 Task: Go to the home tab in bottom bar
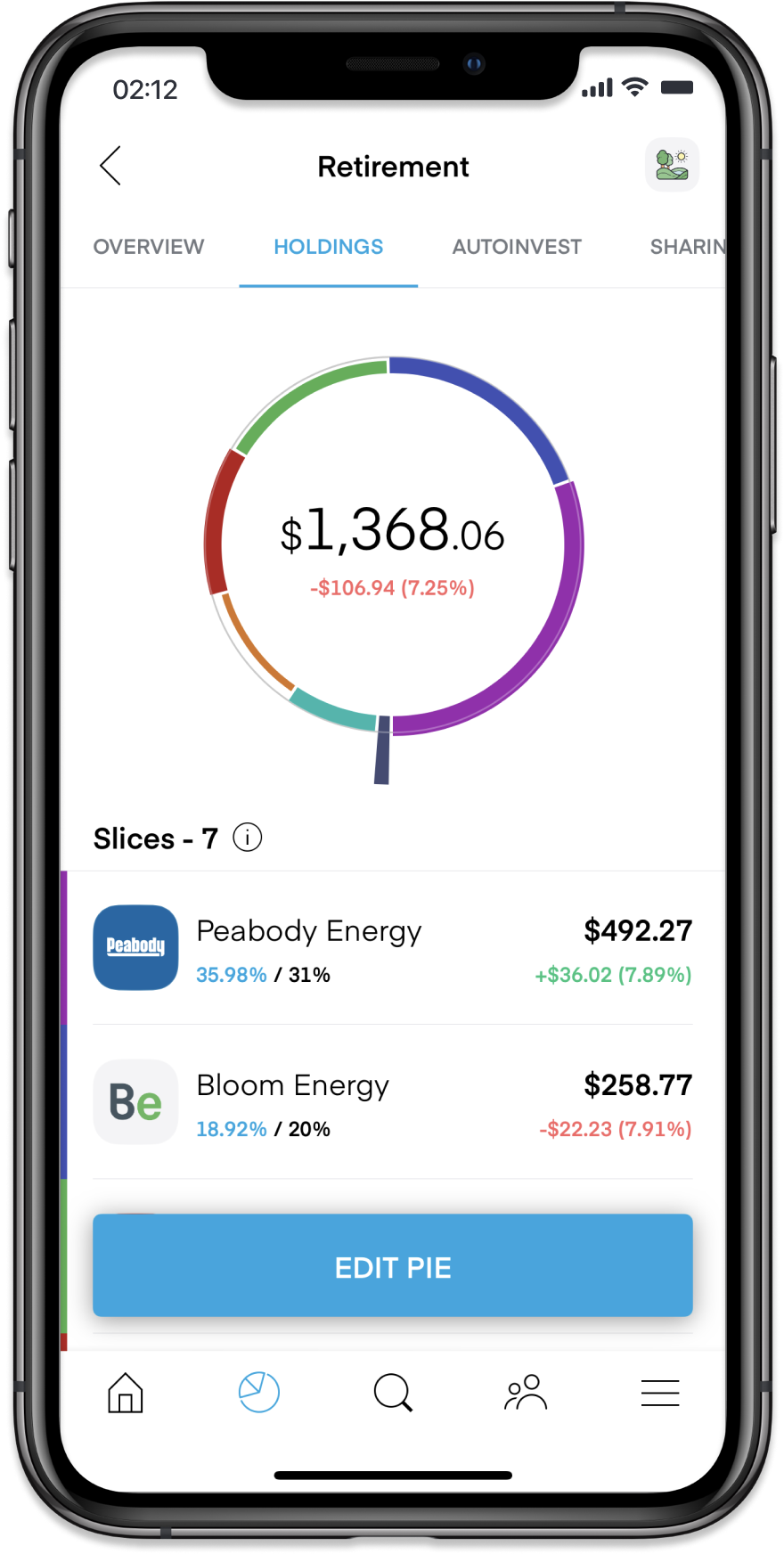[x=126, y=1392]
